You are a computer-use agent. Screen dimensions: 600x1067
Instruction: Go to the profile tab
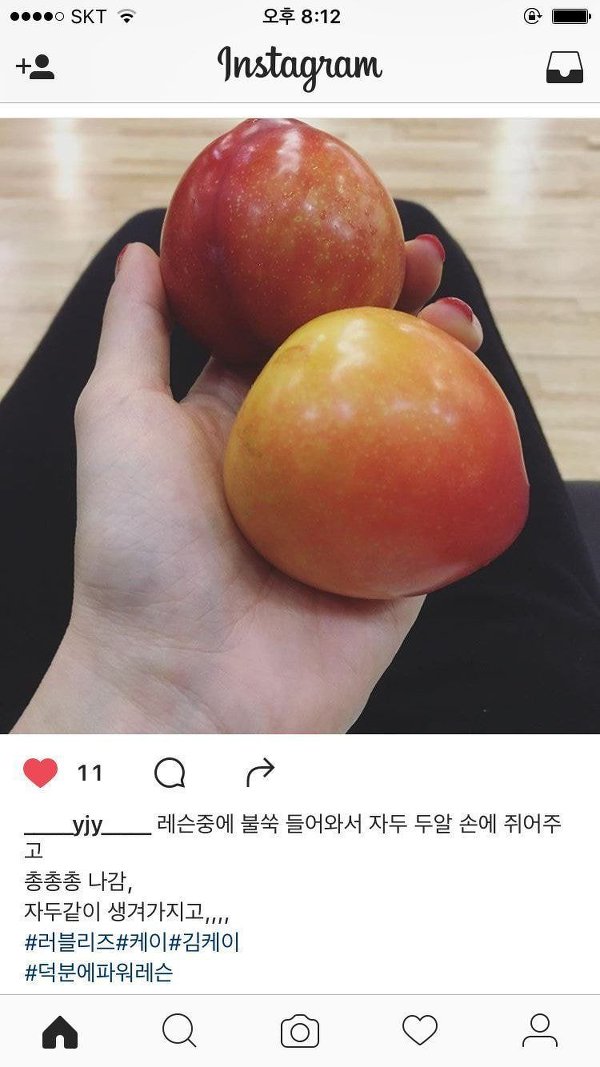click(x=540, y=1031)
